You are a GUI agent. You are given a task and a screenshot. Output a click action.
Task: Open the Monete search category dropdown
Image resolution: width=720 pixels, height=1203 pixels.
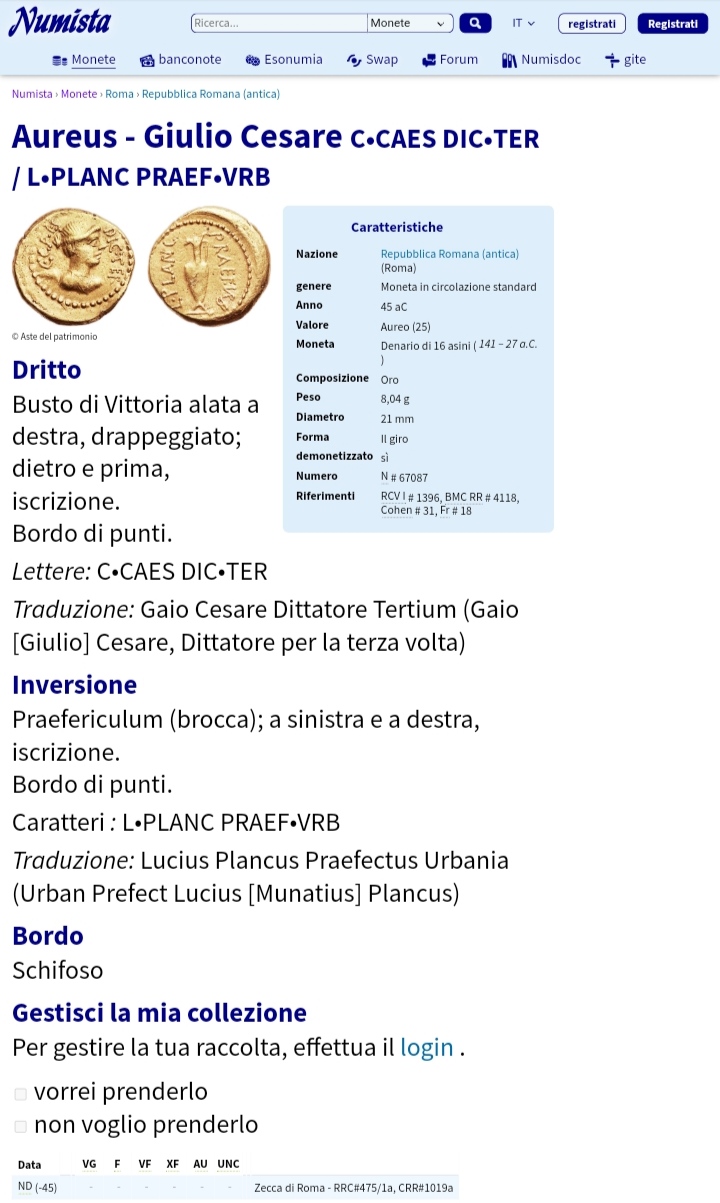click(x=410, y=23)
